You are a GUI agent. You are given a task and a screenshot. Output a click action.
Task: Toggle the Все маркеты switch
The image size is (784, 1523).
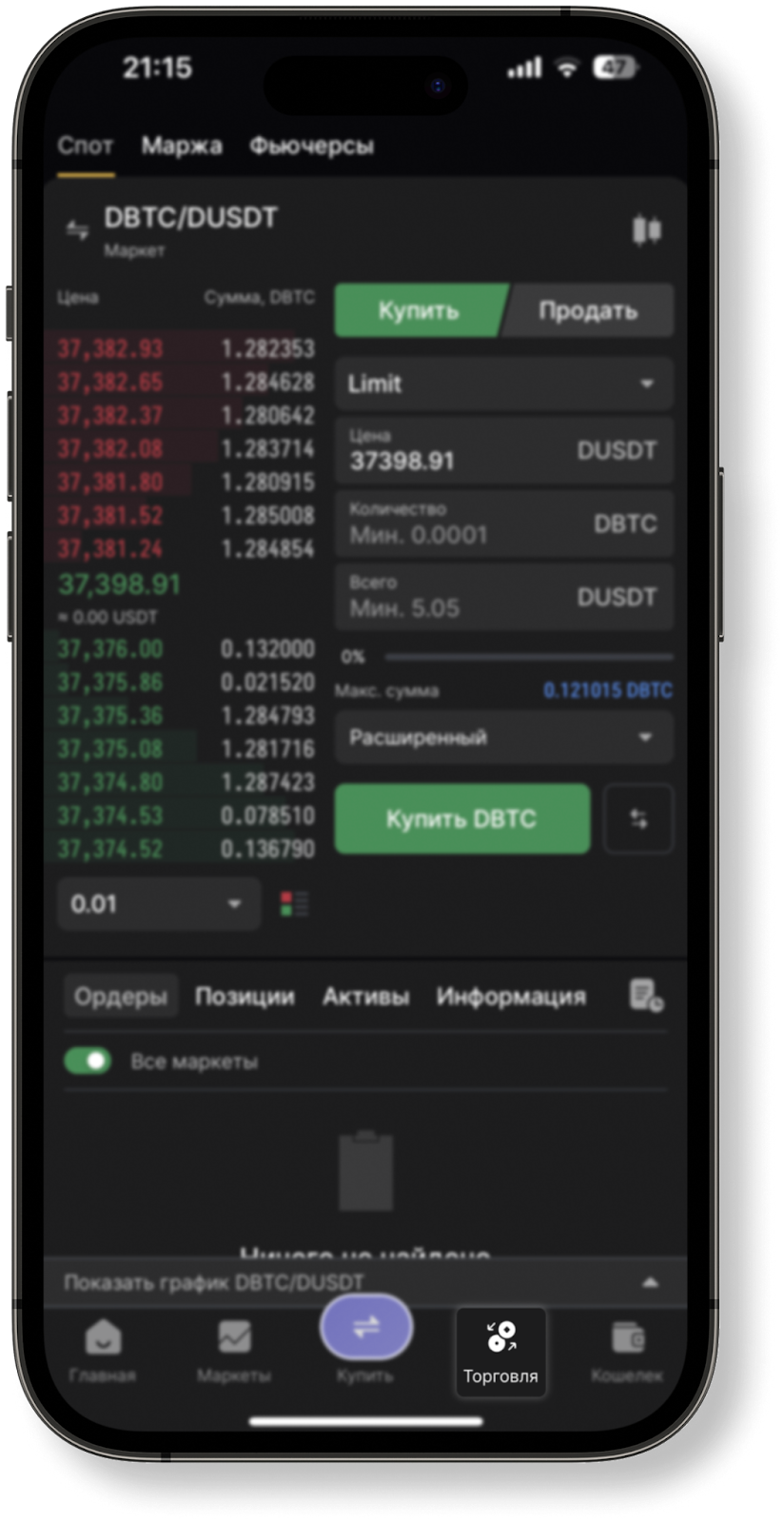pyautogui.click(x=88, y=1060)
